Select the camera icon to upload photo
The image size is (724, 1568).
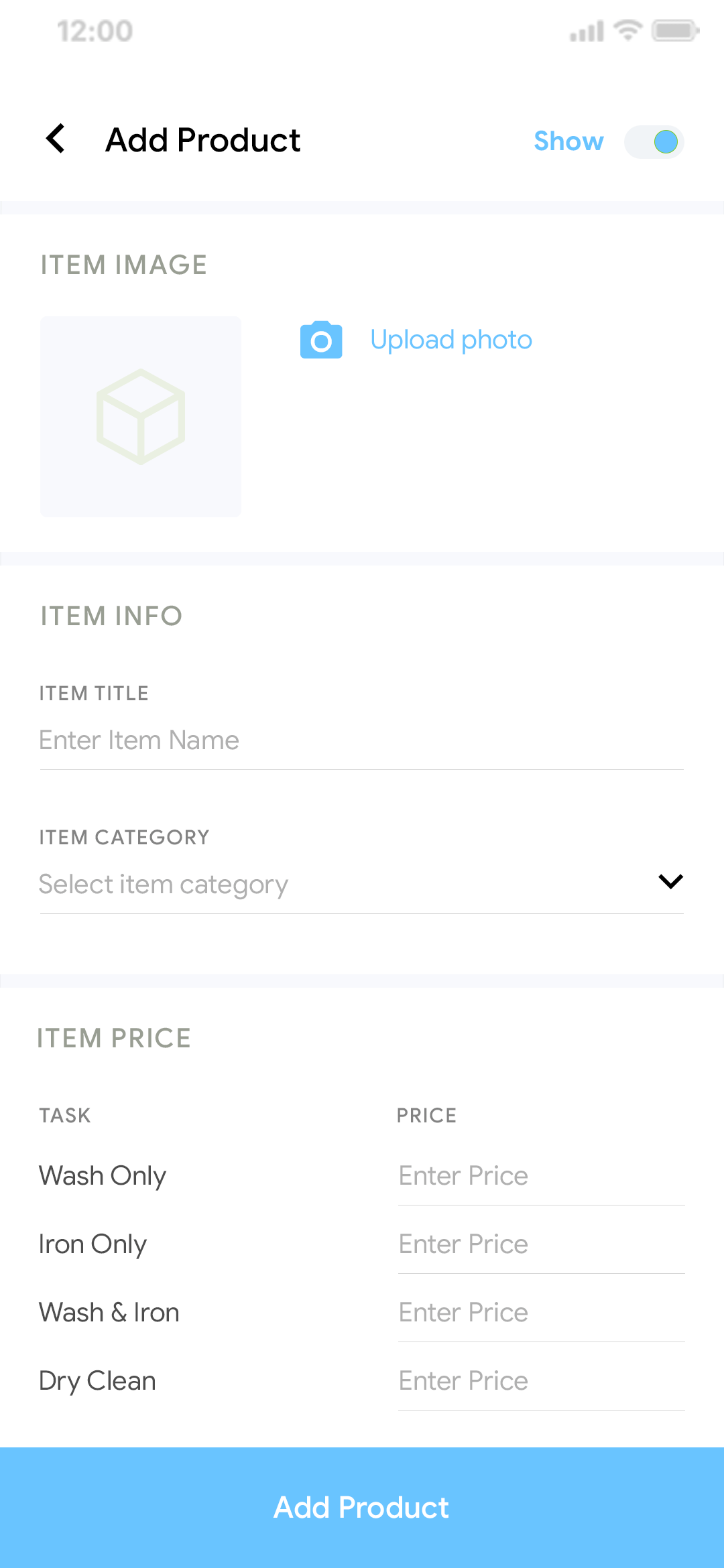pyautogui.click(x=321, y=340)
